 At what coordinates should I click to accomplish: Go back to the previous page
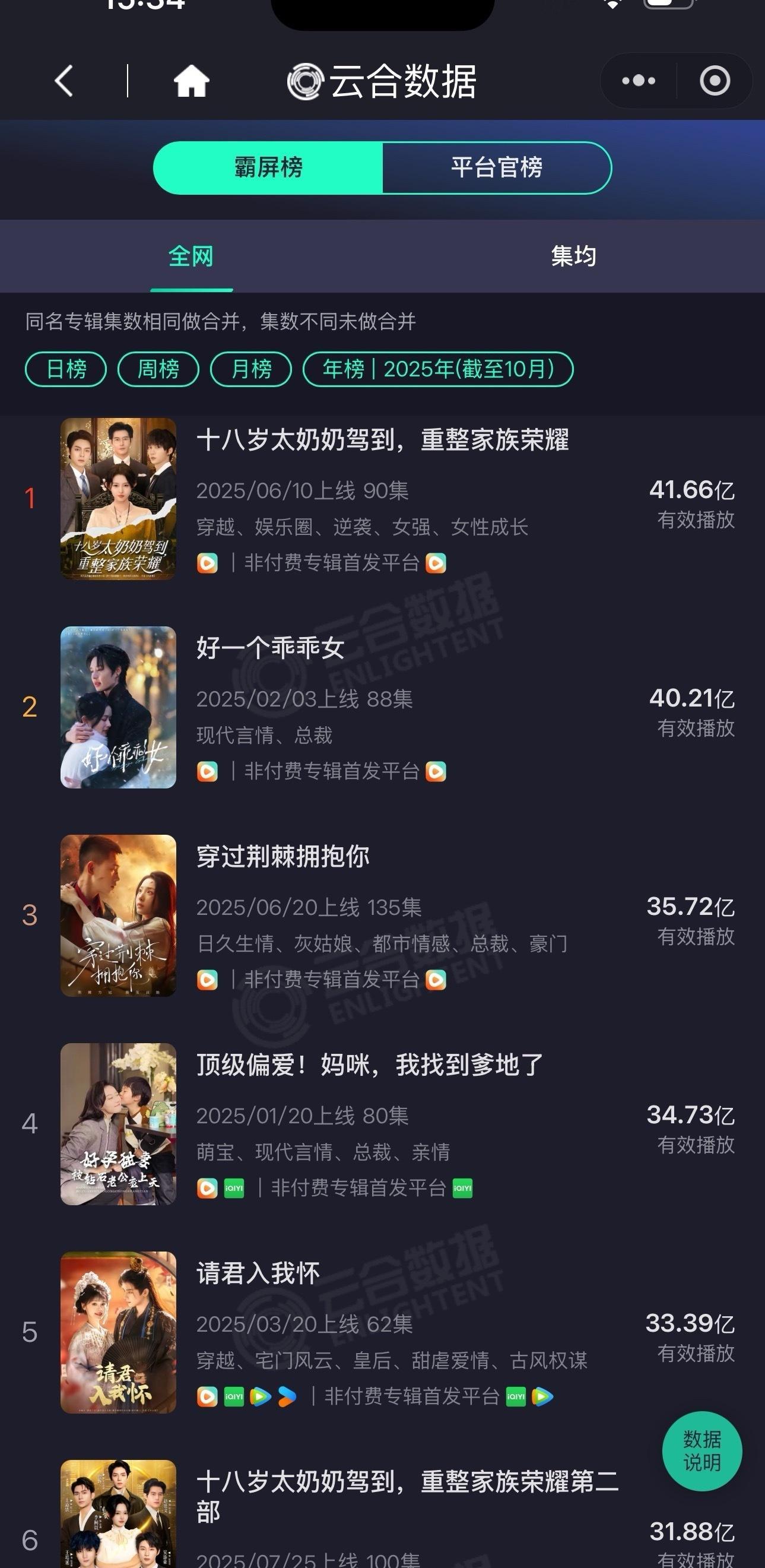65,81
